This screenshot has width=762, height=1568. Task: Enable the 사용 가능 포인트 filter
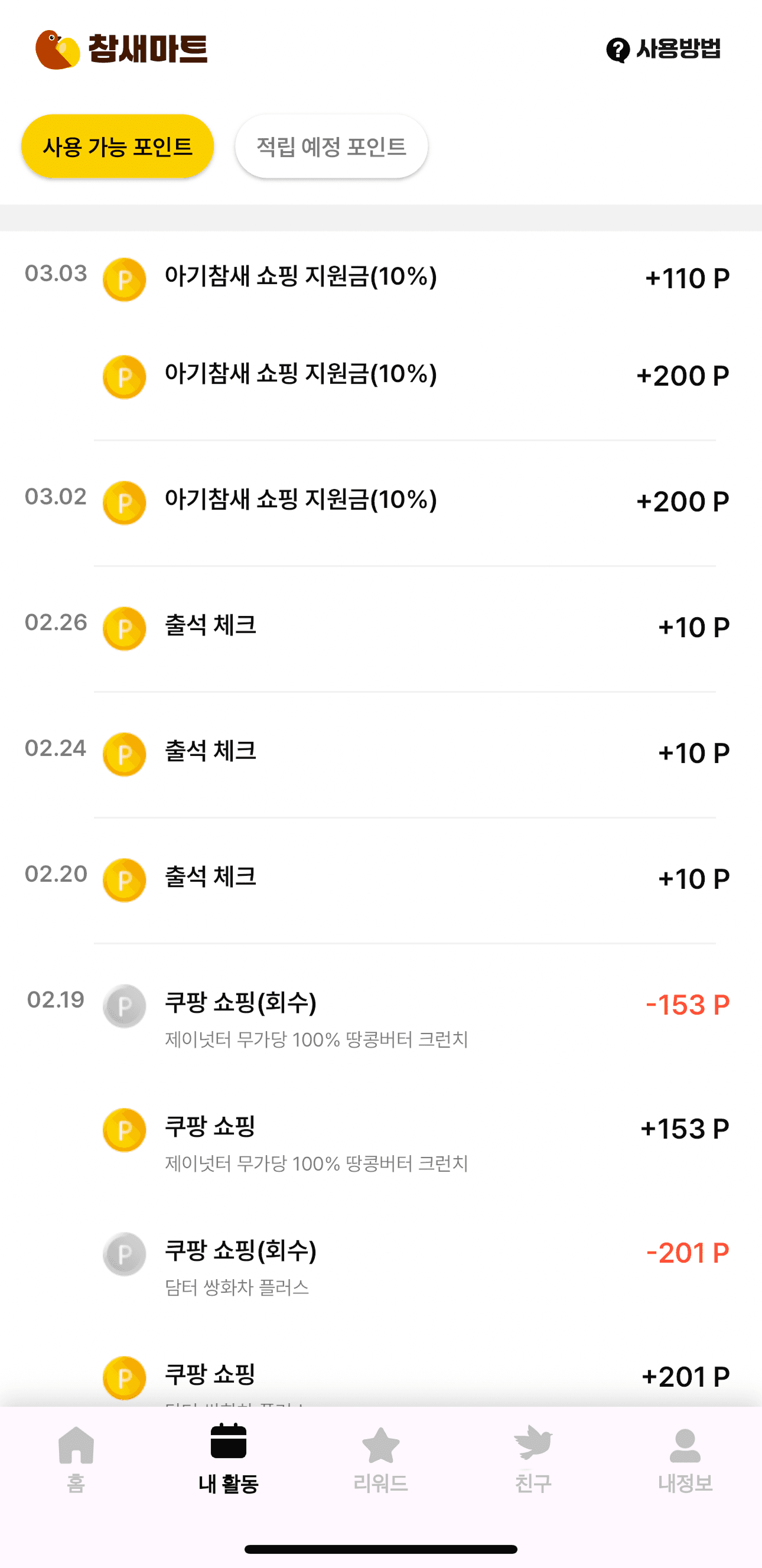[x=118, y=146]
